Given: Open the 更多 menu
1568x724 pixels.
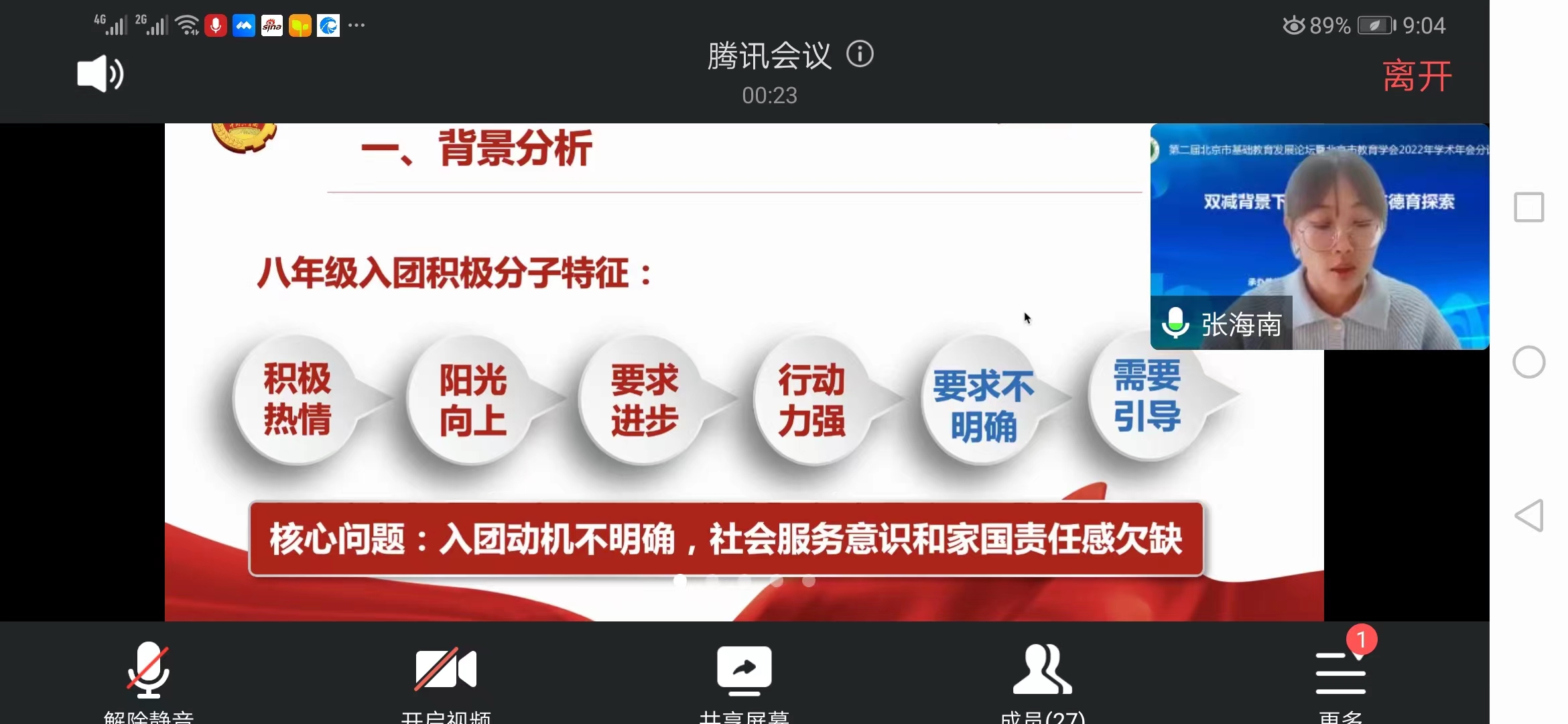Looking at the screenshot, I should click(x=1340, y=677).
